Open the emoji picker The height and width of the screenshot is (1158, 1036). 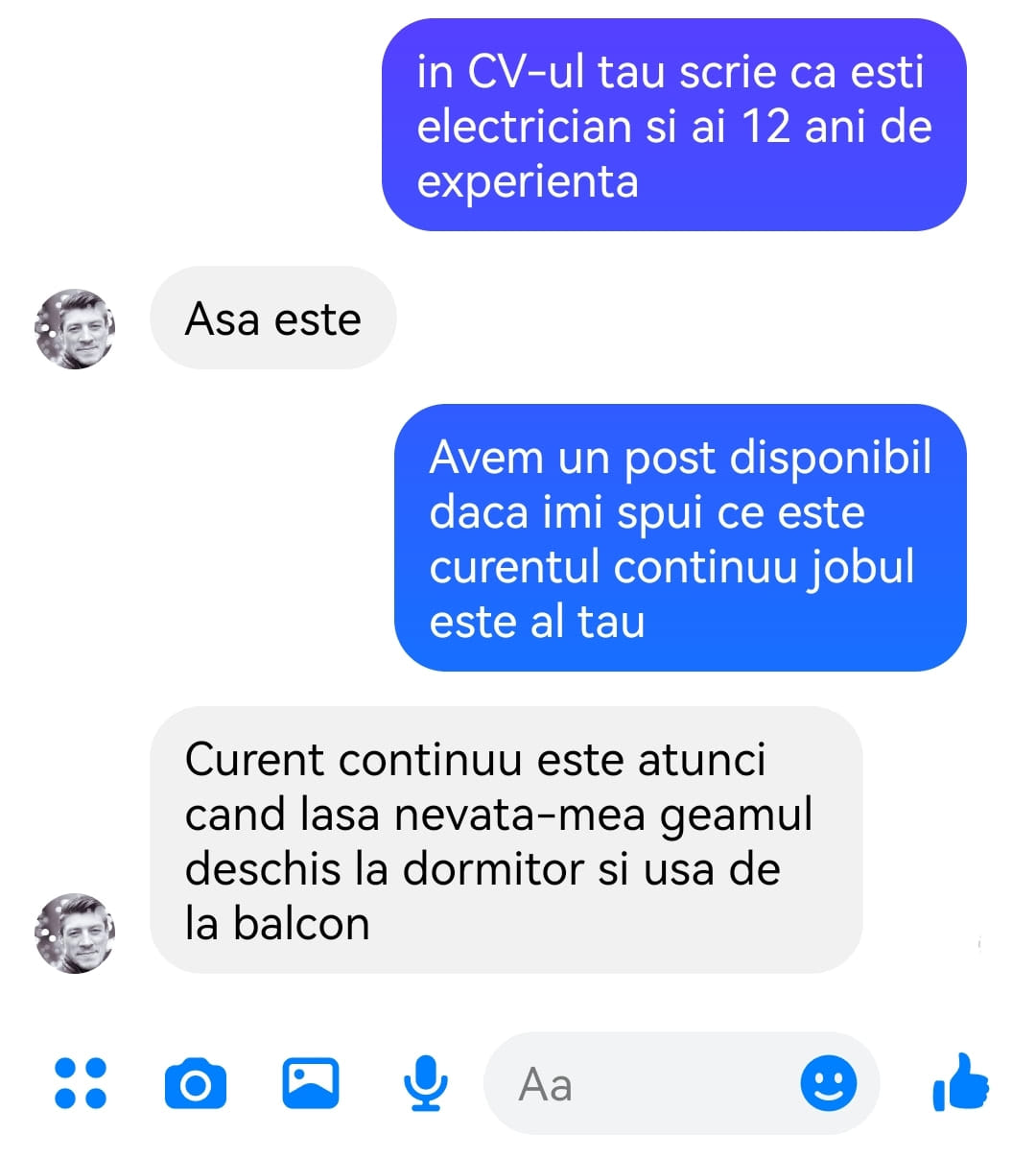point(828,1084)
